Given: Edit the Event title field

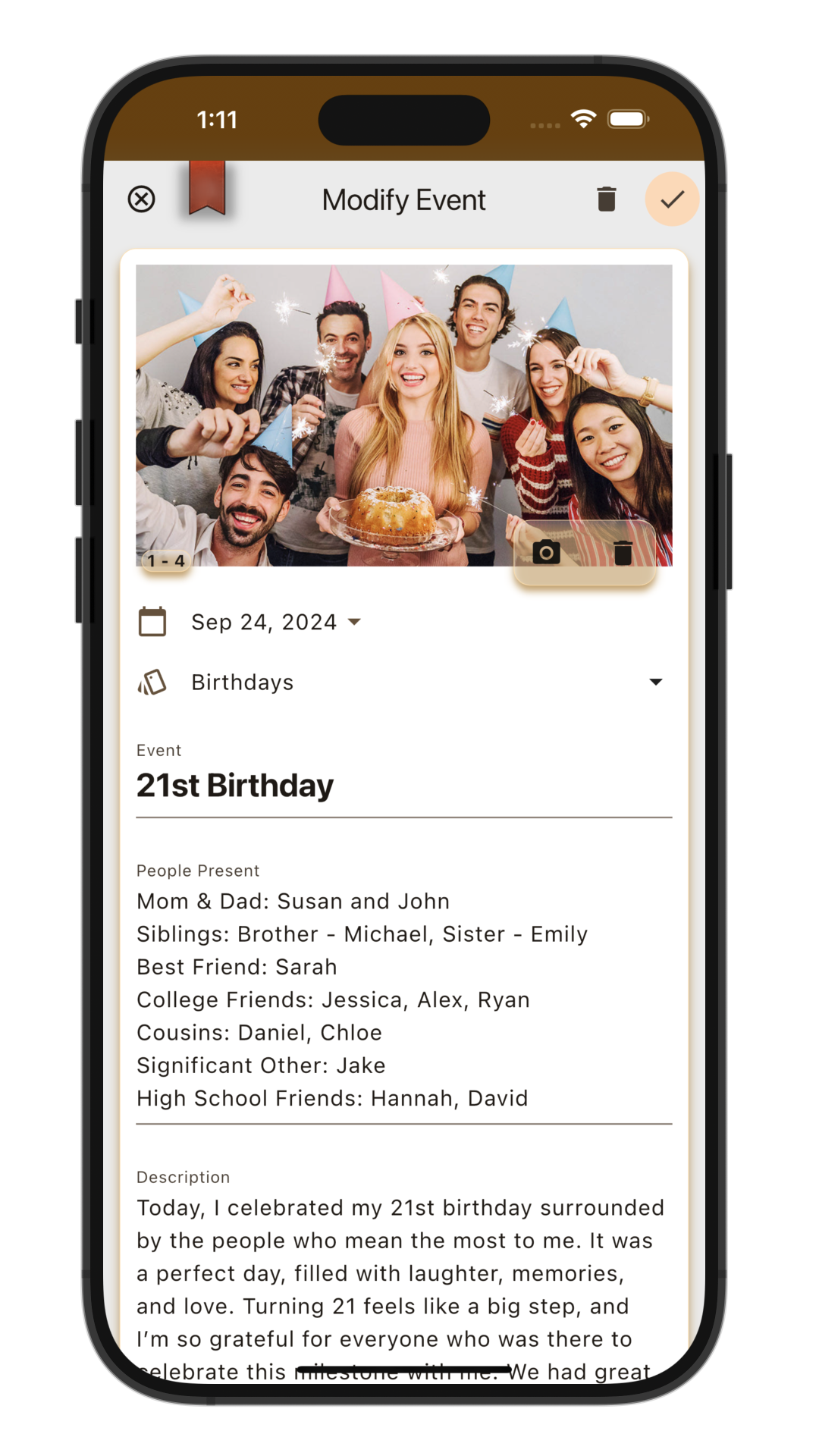Looking at the screenshot, I should [x=403, y=786].
